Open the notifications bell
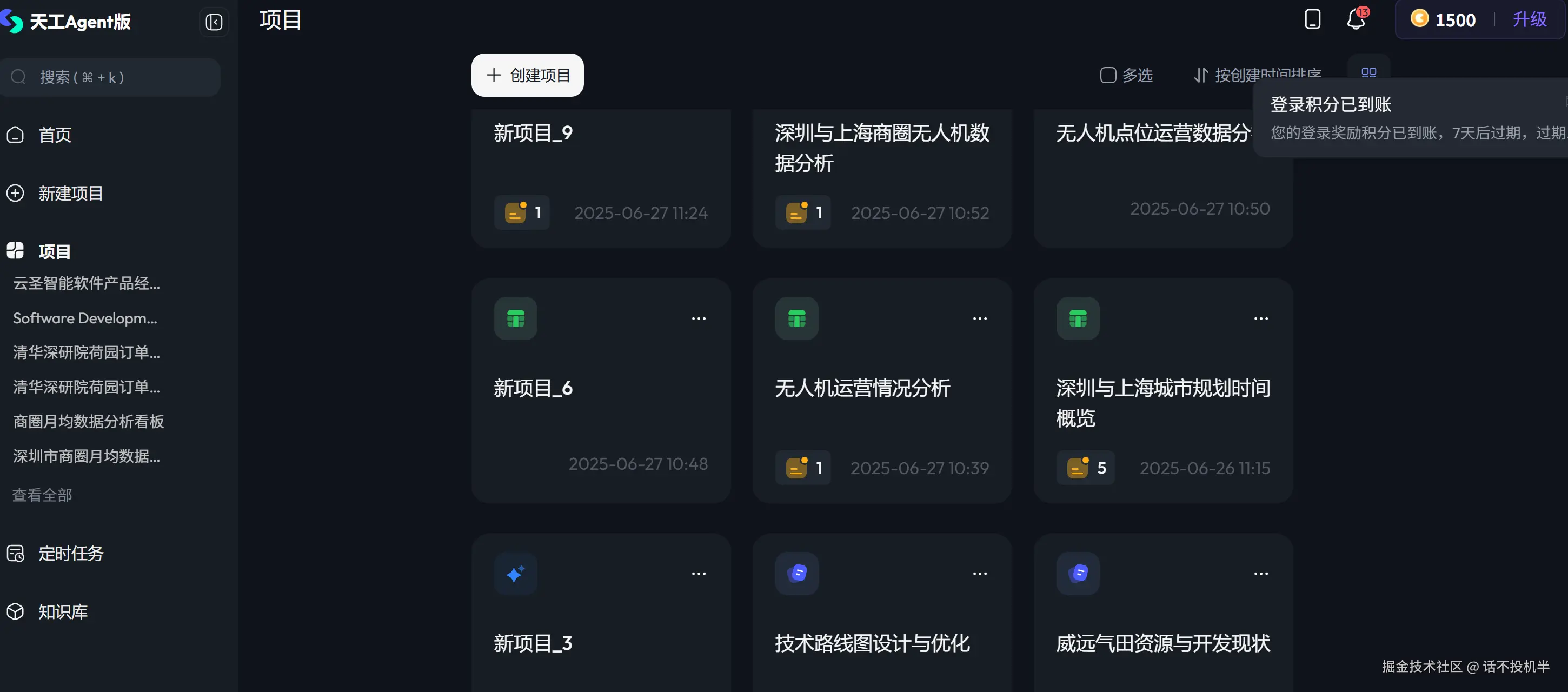This screenshot has height=692, width=1568. point(1356,19)
